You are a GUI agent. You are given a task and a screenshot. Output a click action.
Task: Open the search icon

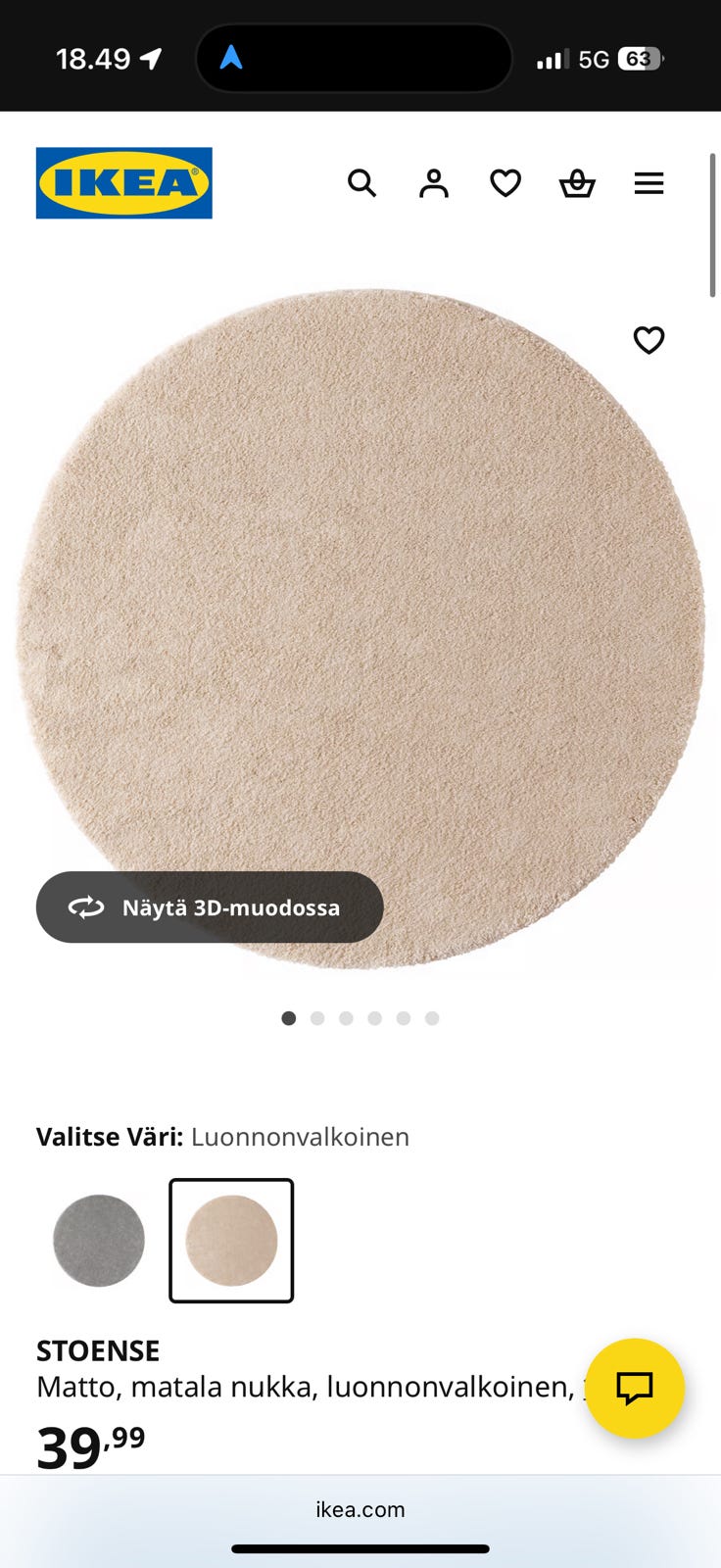click(x=362, y=183)
